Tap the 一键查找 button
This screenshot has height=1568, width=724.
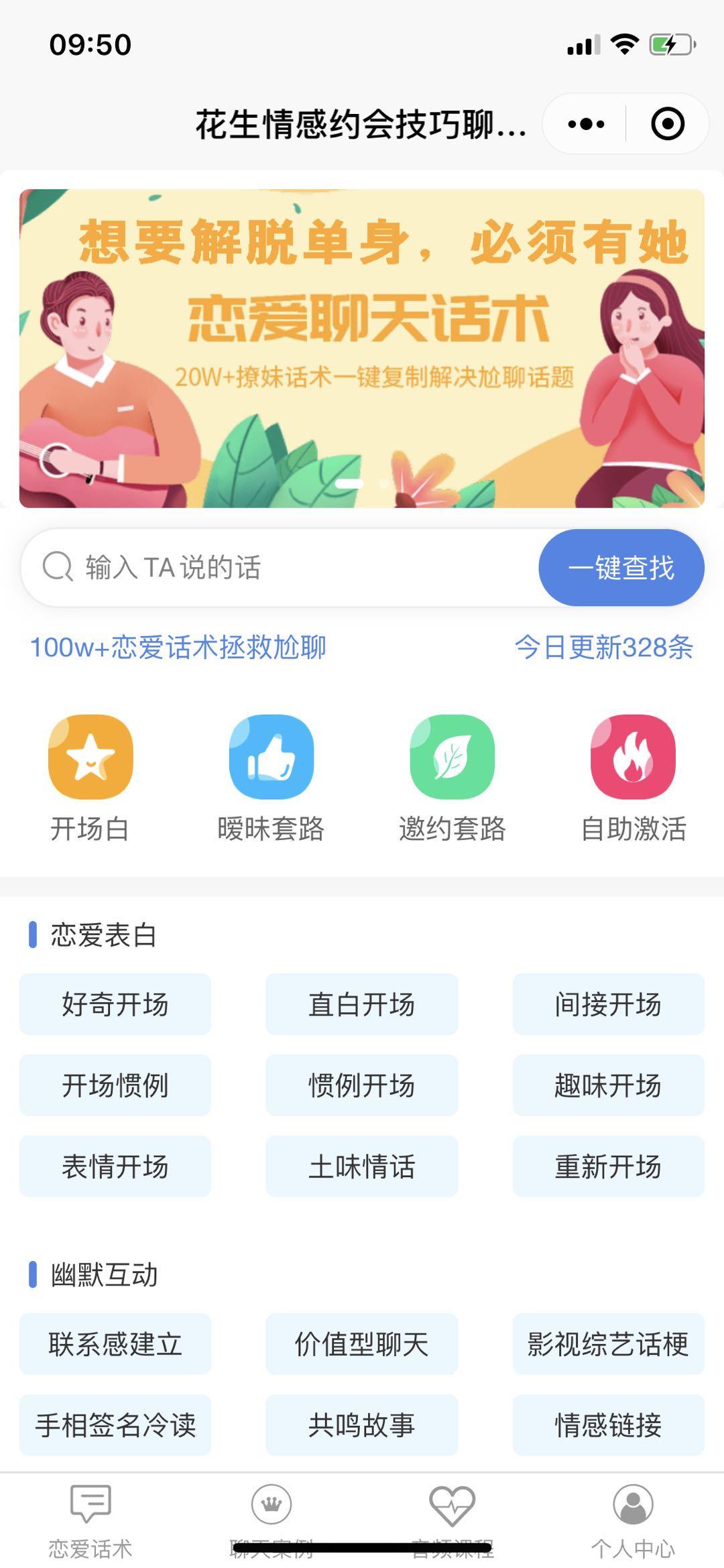click(x=621, y=568)
